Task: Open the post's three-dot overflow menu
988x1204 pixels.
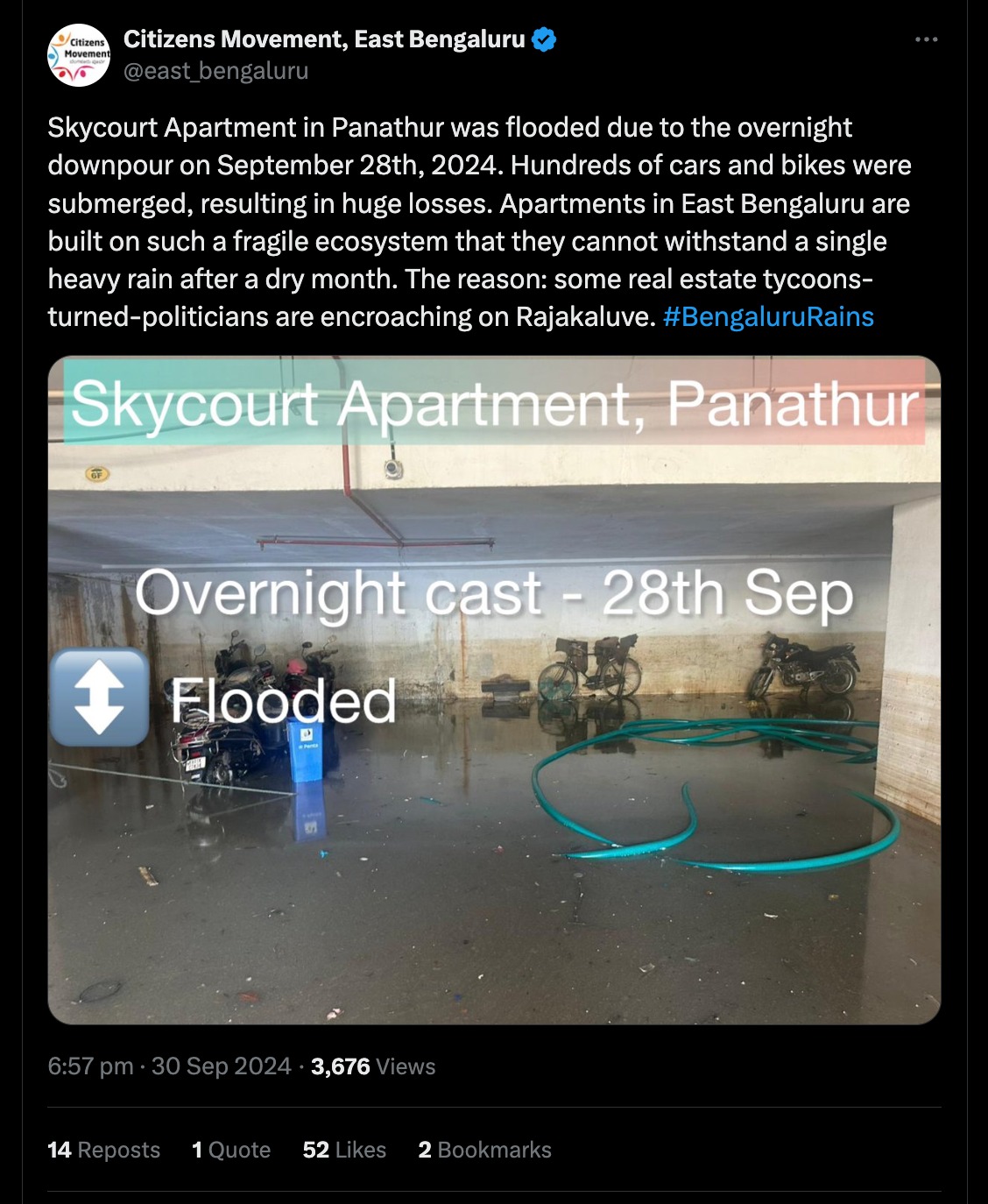Action: [926, 39]
